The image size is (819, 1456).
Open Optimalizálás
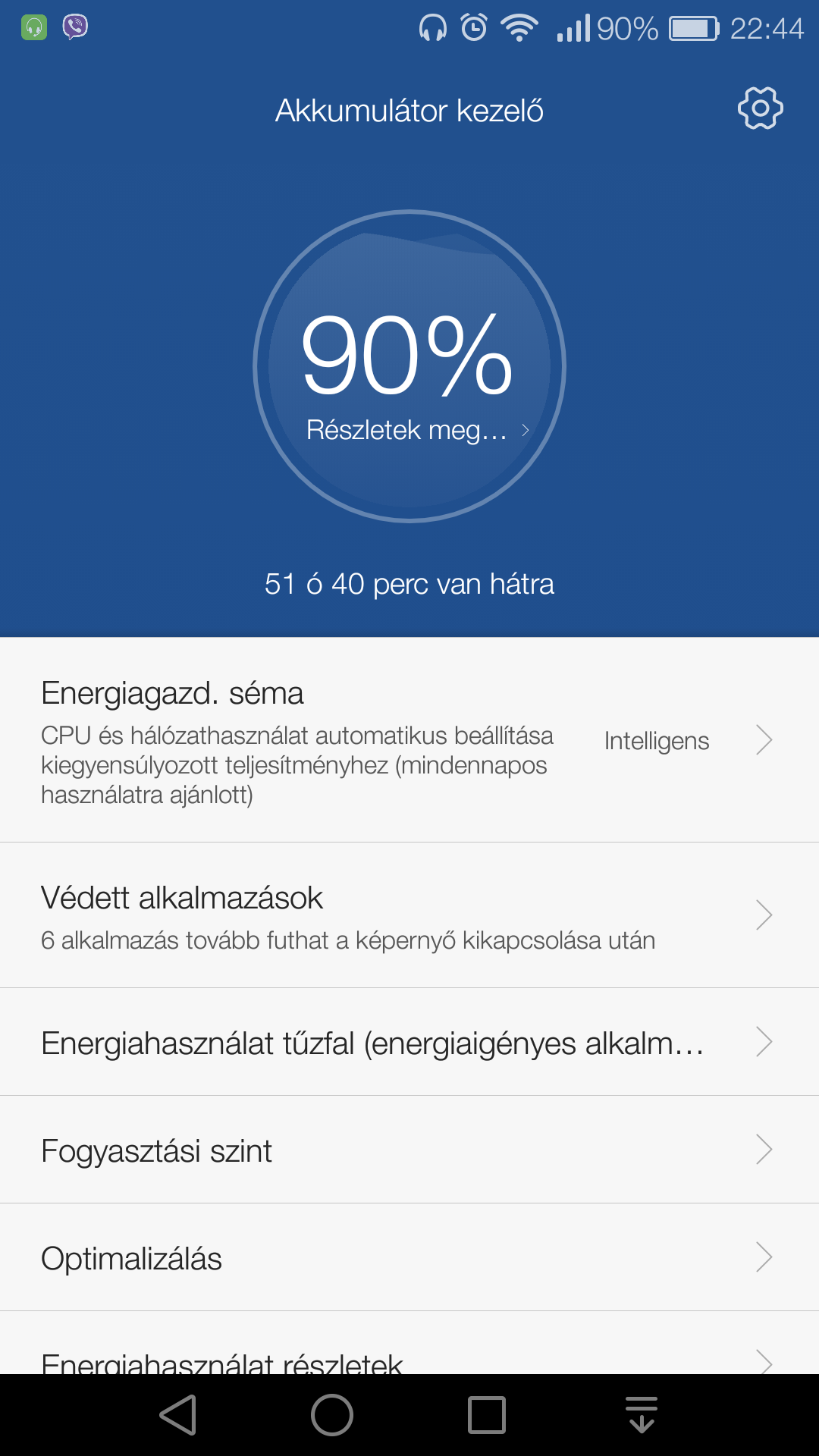(x=409, y=1258)
